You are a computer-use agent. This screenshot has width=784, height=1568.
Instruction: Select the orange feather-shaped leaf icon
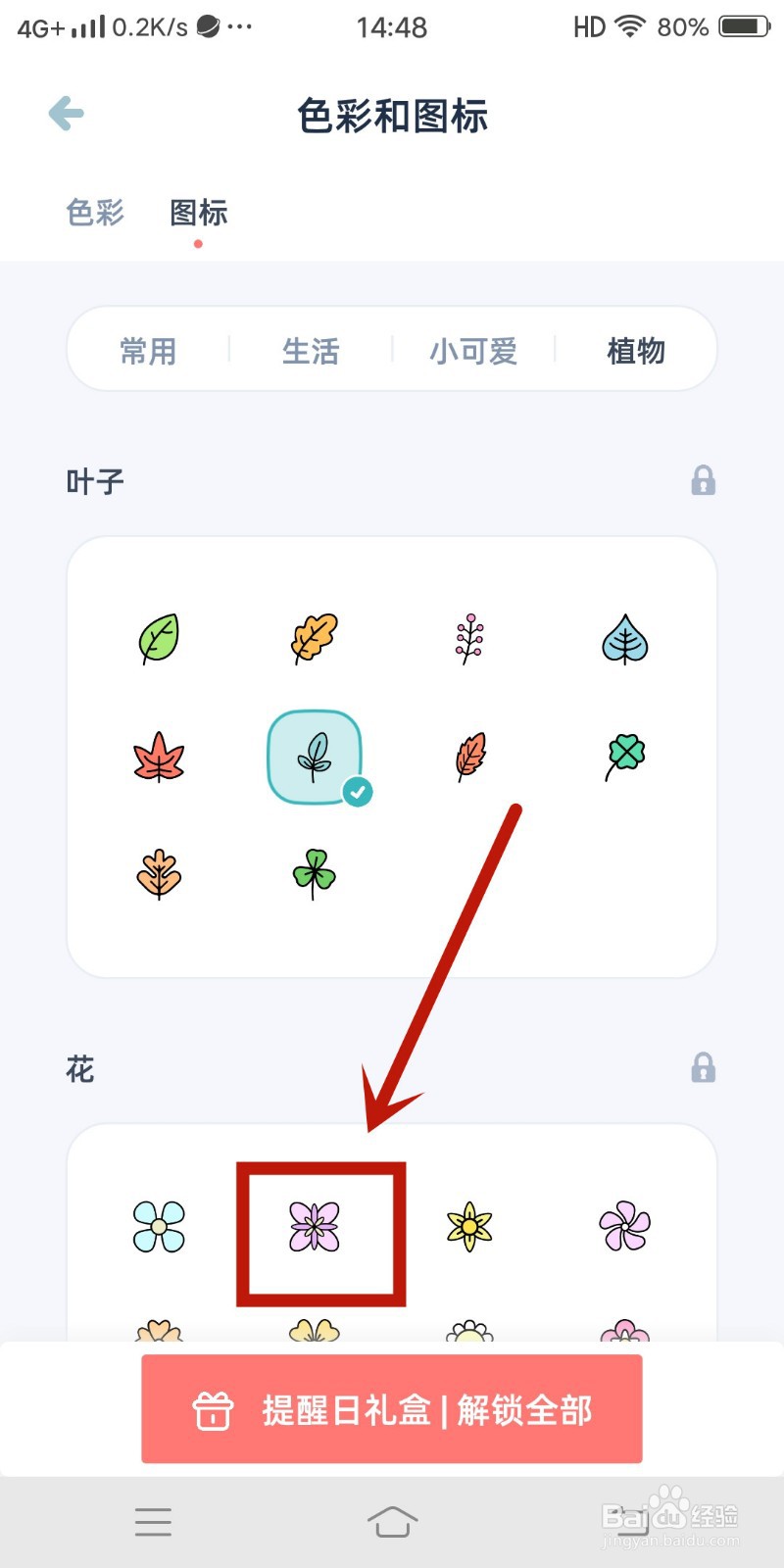click(468, 757)
